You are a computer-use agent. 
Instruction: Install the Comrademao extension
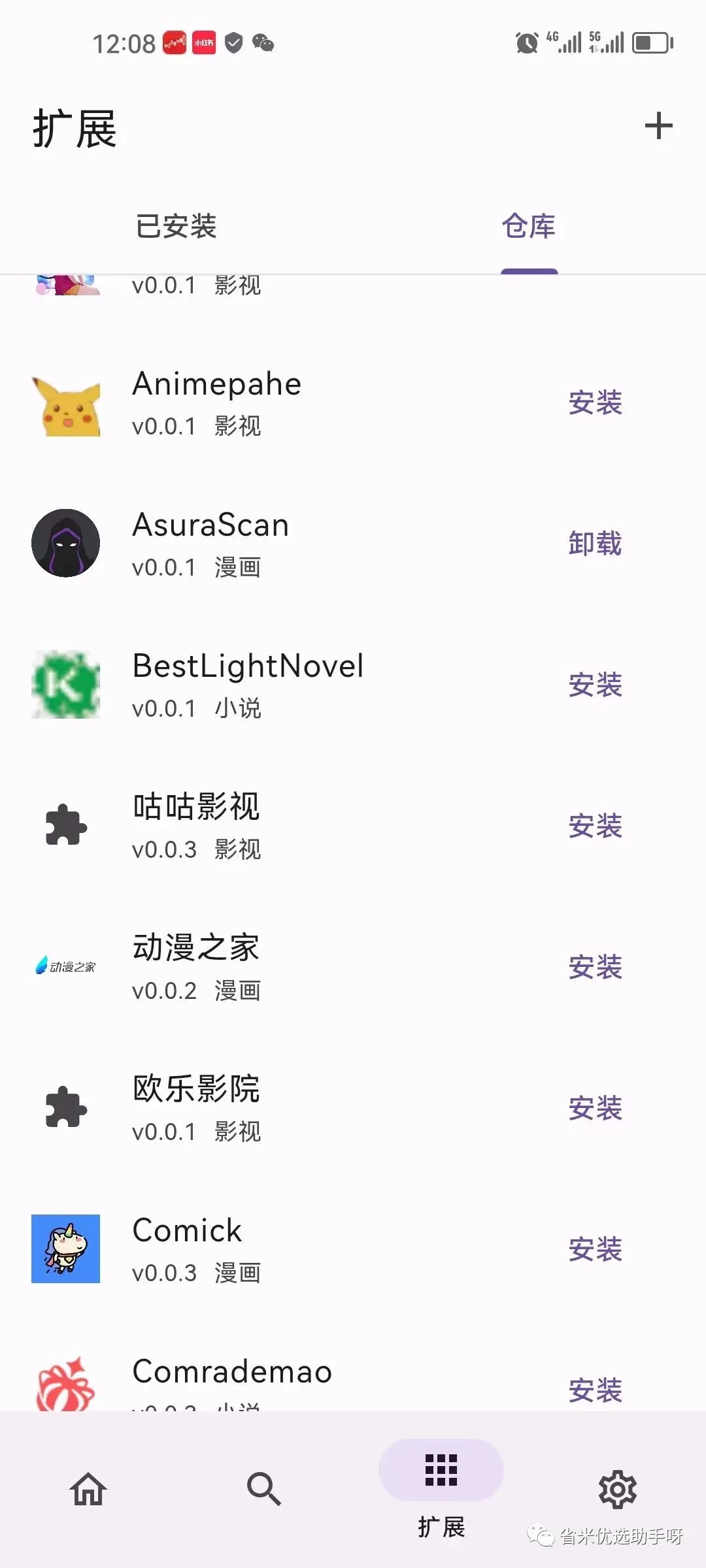(x=595, y=1389)
